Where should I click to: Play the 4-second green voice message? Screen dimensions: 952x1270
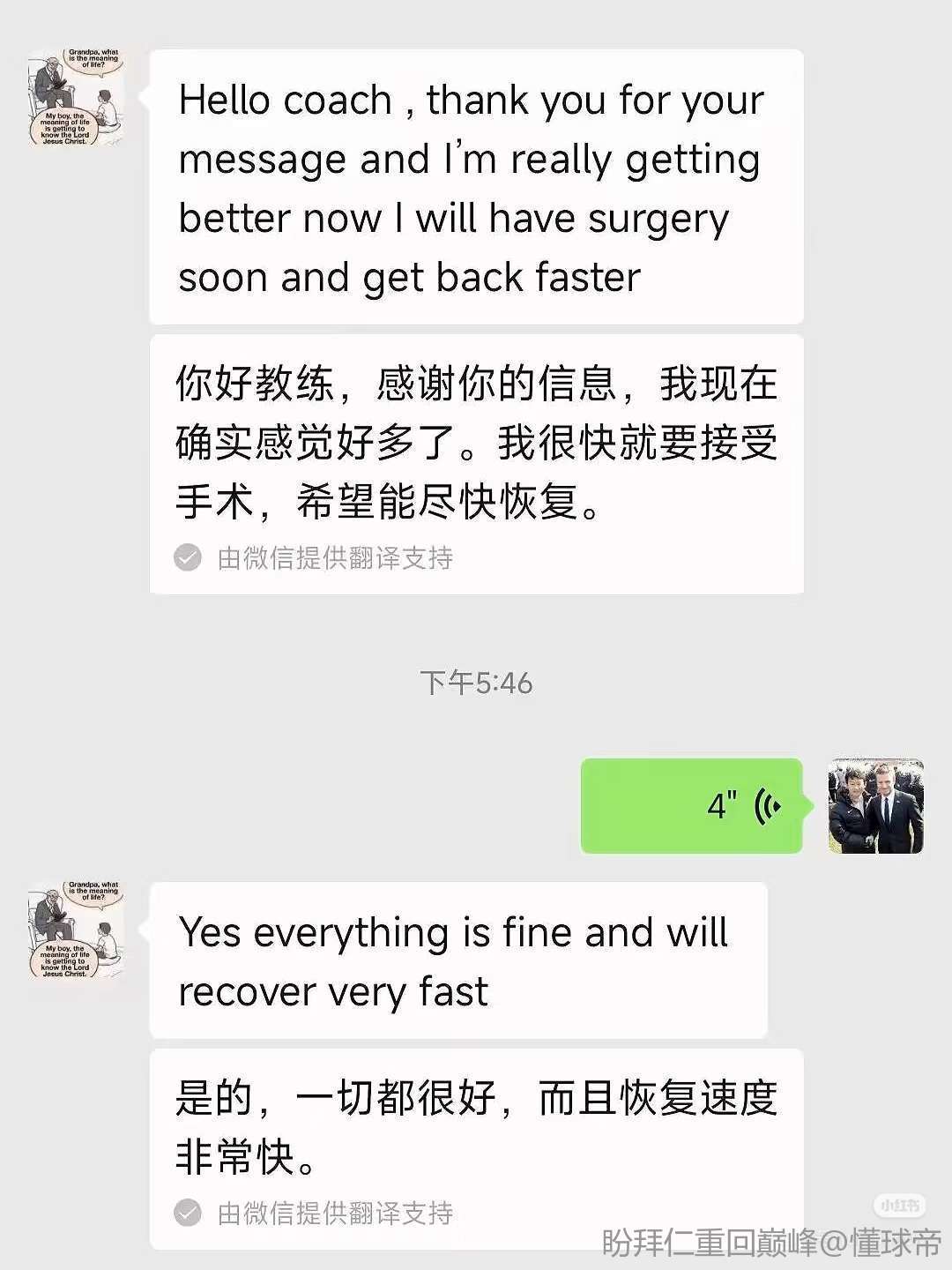coord(692,805)
